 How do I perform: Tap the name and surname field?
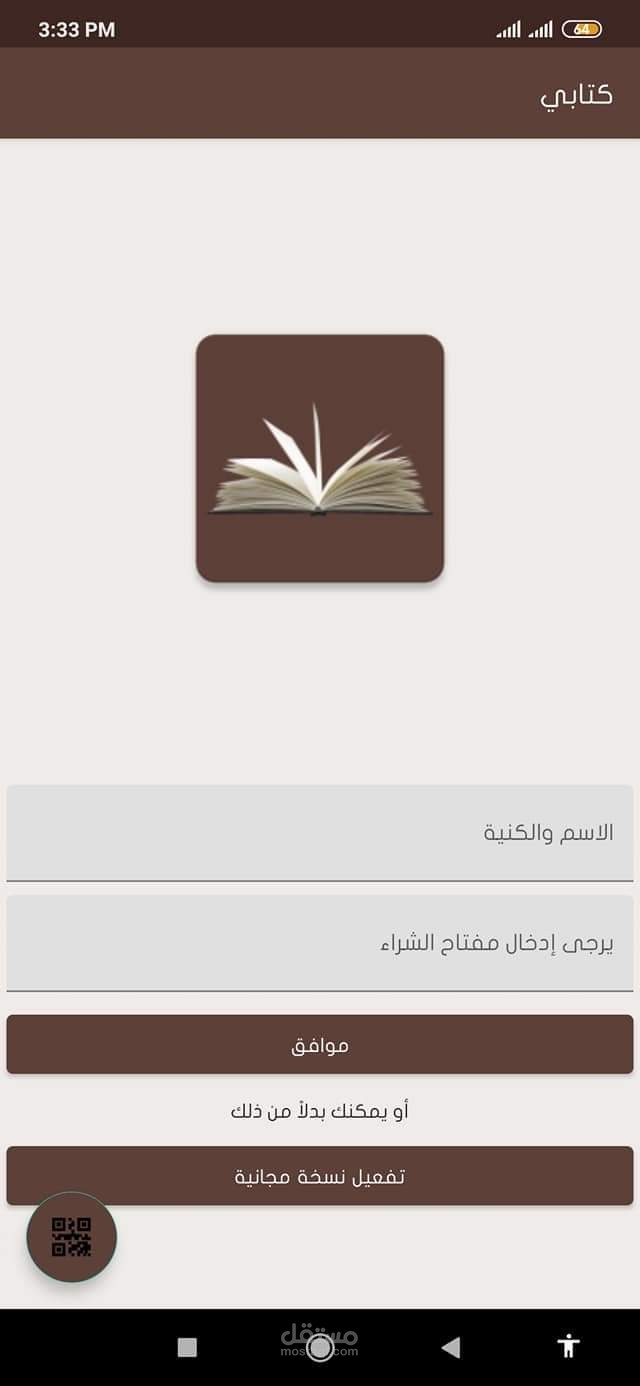click(320, 833)
